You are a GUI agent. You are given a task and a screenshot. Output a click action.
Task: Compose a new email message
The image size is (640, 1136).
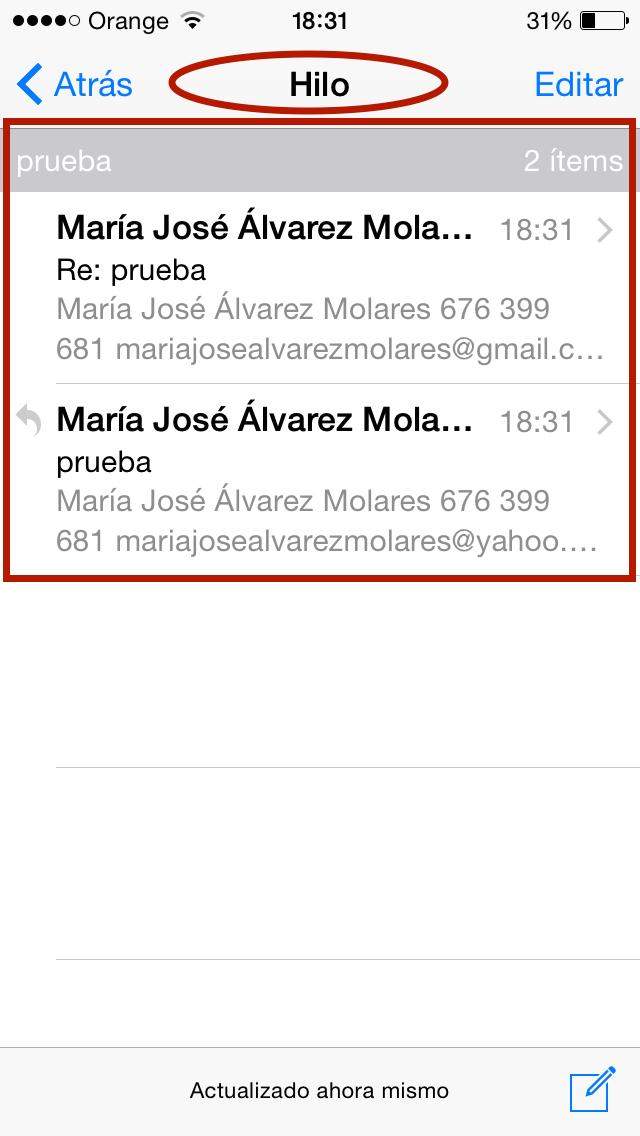[x=591, y=1090]
